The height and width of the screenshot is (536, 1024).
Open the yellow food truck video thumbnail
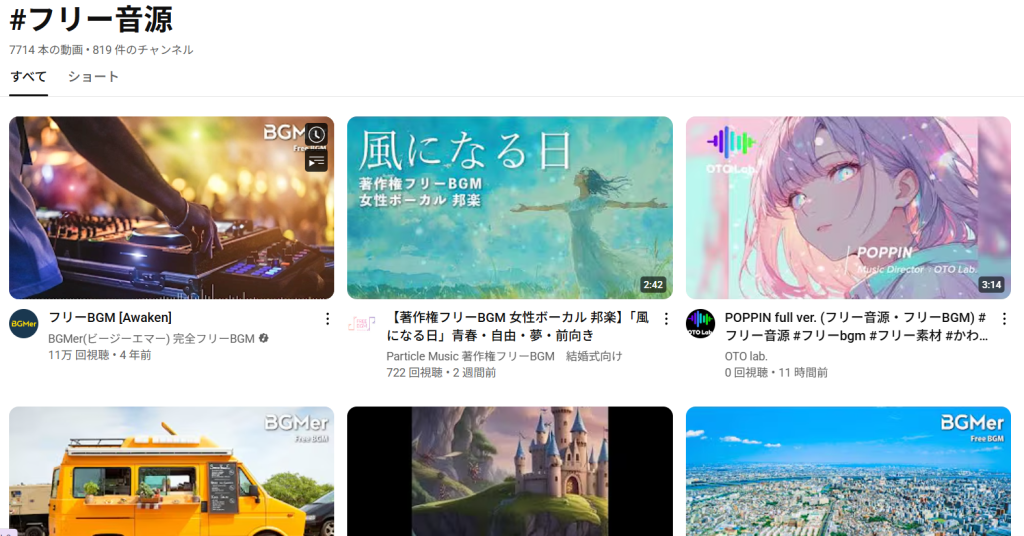171,470
